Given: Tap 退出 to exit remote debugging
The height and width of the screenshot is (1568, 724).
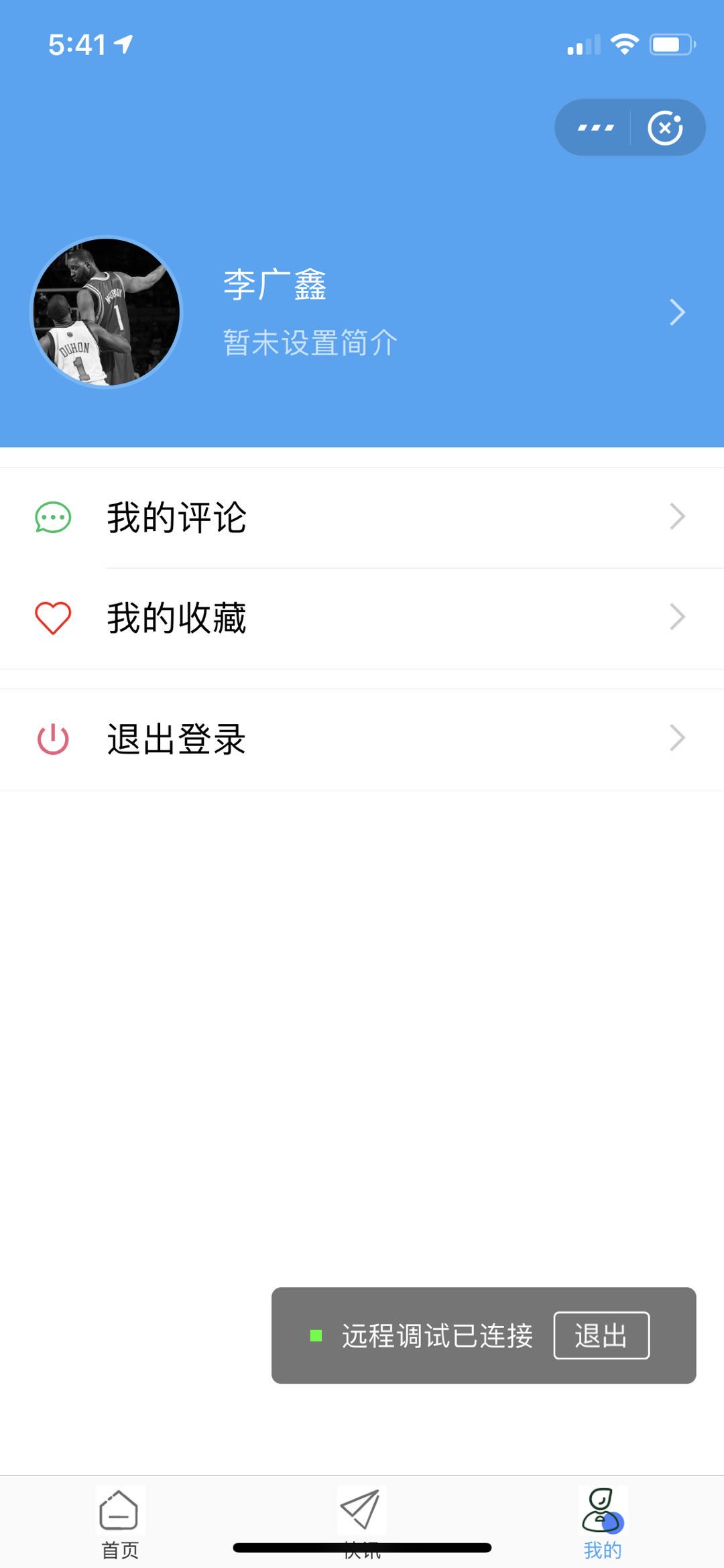Looking at the screenshot, I should click(x=601, y=1335).
